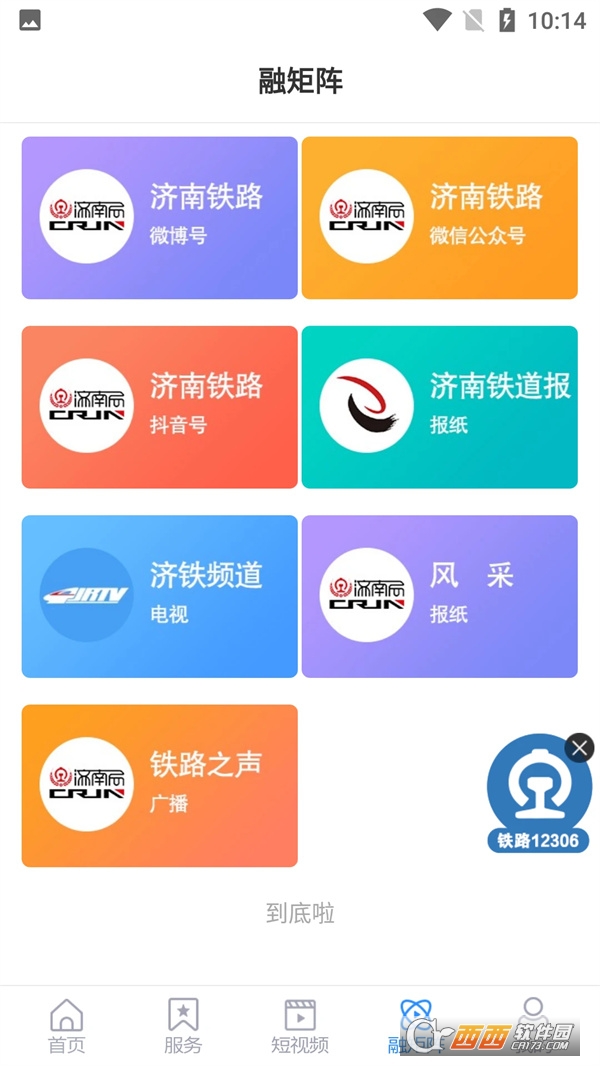Dismiss the floating 铁路12306 widget
The width and height of the screenshot is (600, 1066).
pyautogui.click(x=579, y=747)
